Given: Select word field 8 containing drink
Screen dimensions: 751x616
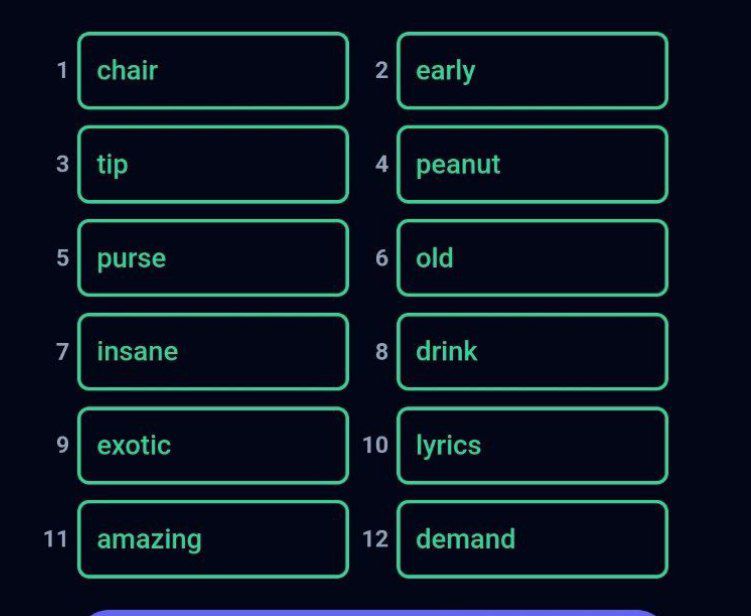Looking at the screenshot, I should [x=532, y=351].
